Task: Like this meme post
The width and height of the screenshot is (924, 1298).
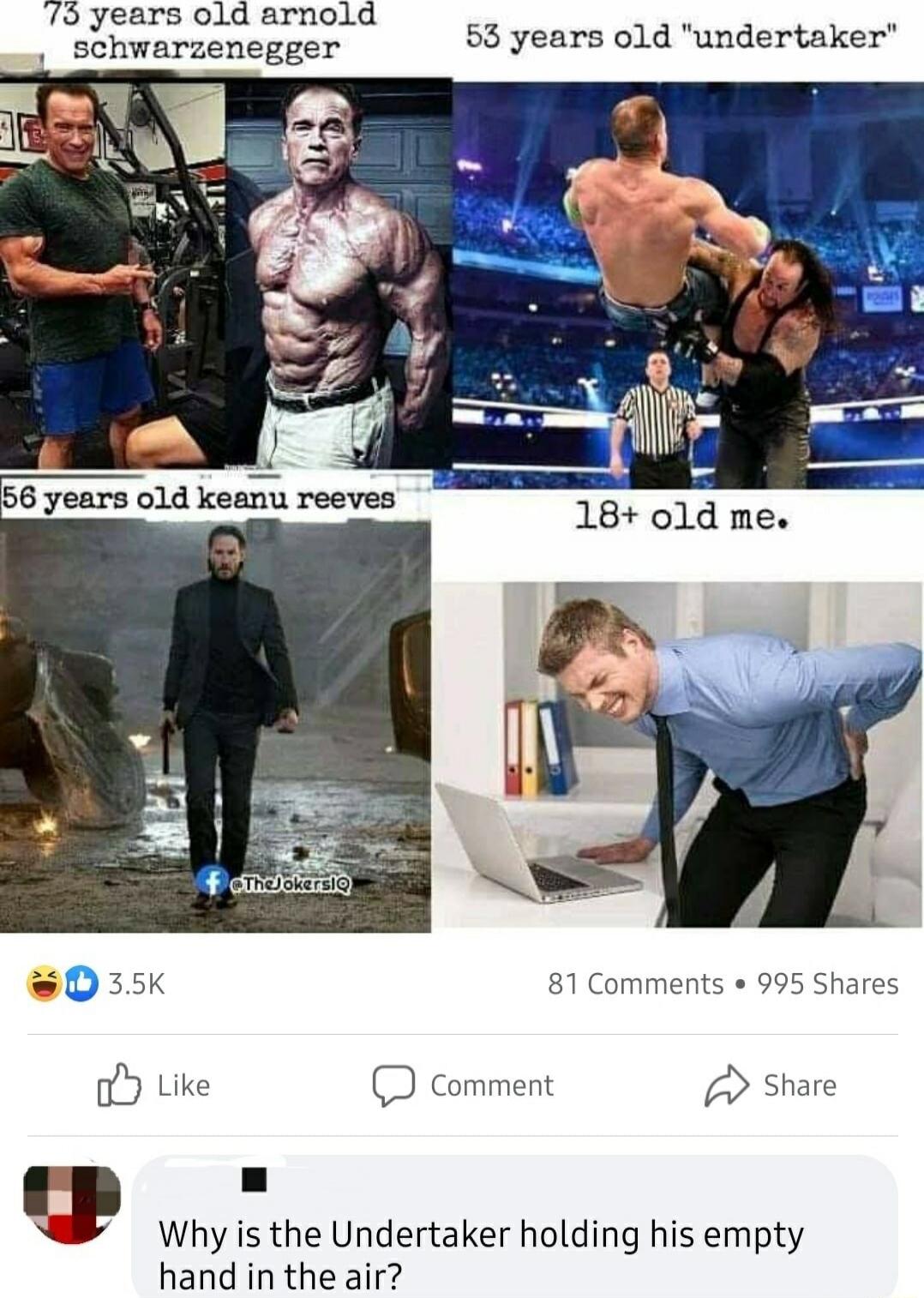Action: [154, 1085]
